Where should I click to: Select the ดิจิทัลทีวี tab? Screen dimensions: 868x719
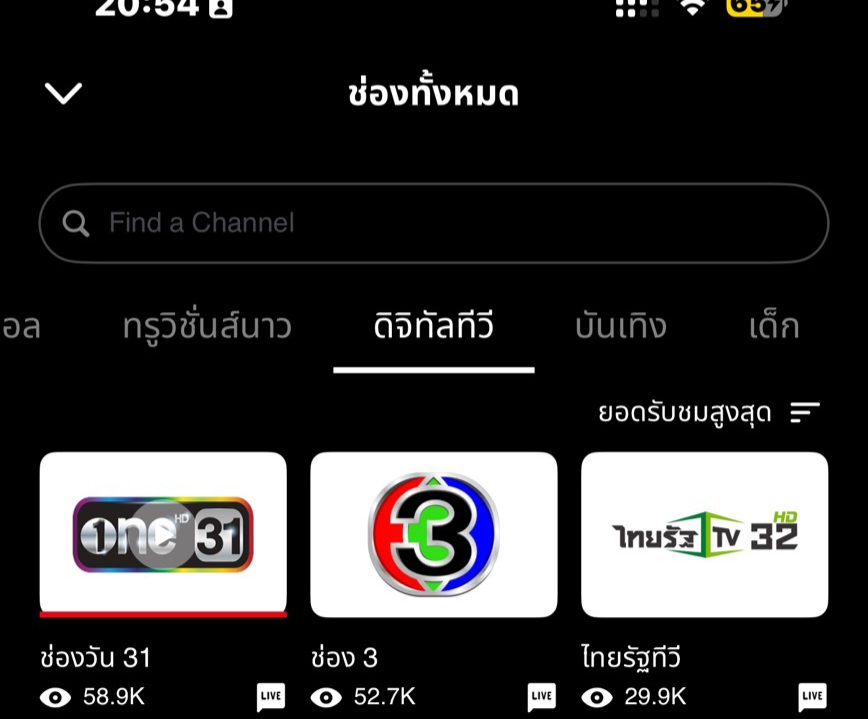click(433, 327)
